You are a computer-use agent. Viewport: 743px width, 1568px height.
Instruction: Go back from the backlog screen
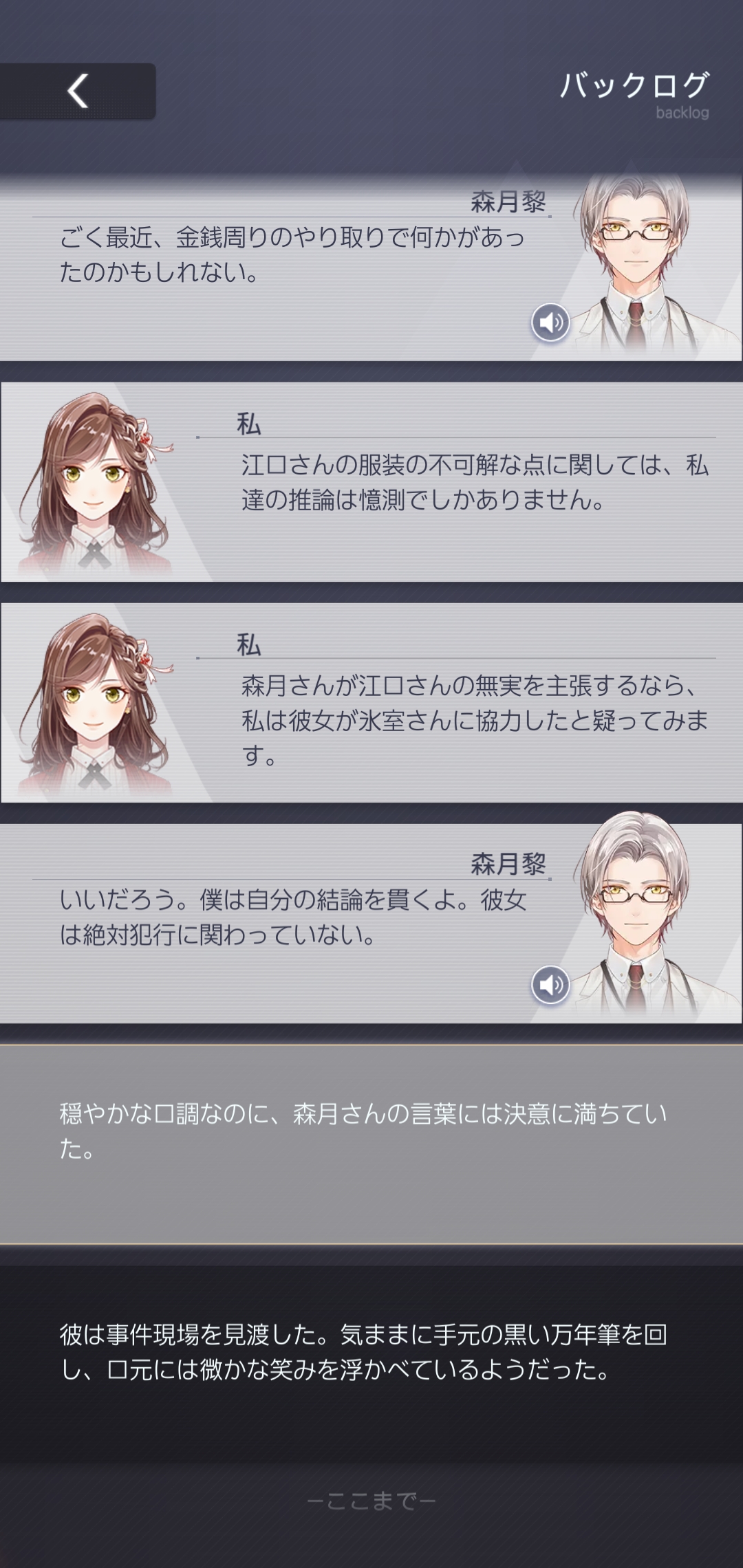pos(78,91)
